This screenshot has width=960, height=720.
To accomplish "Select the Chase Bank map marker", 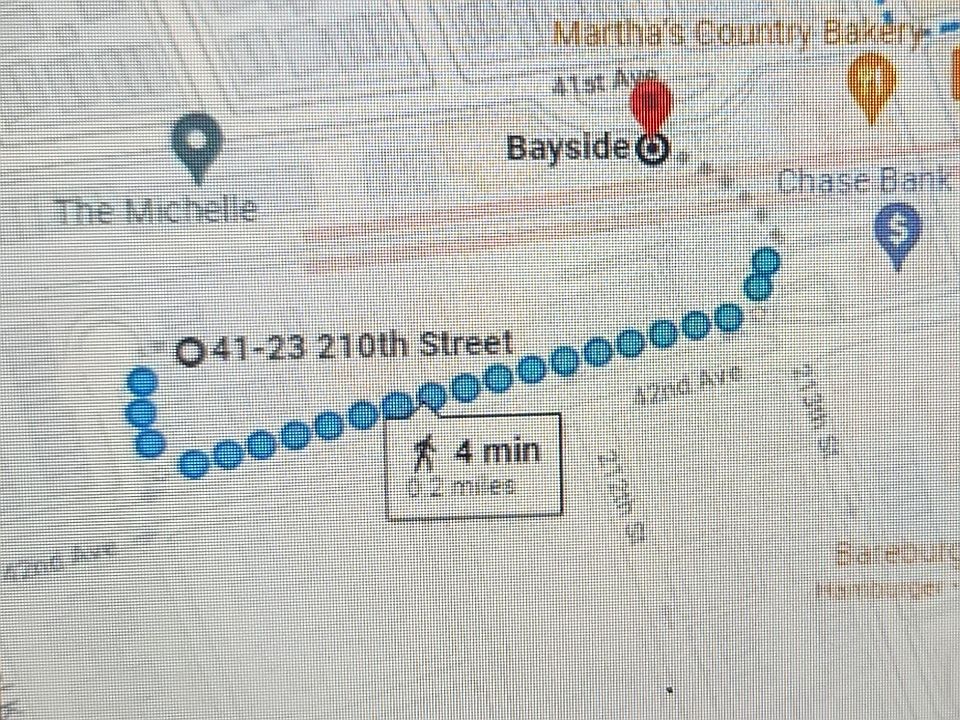I will [x=897, y=232].
